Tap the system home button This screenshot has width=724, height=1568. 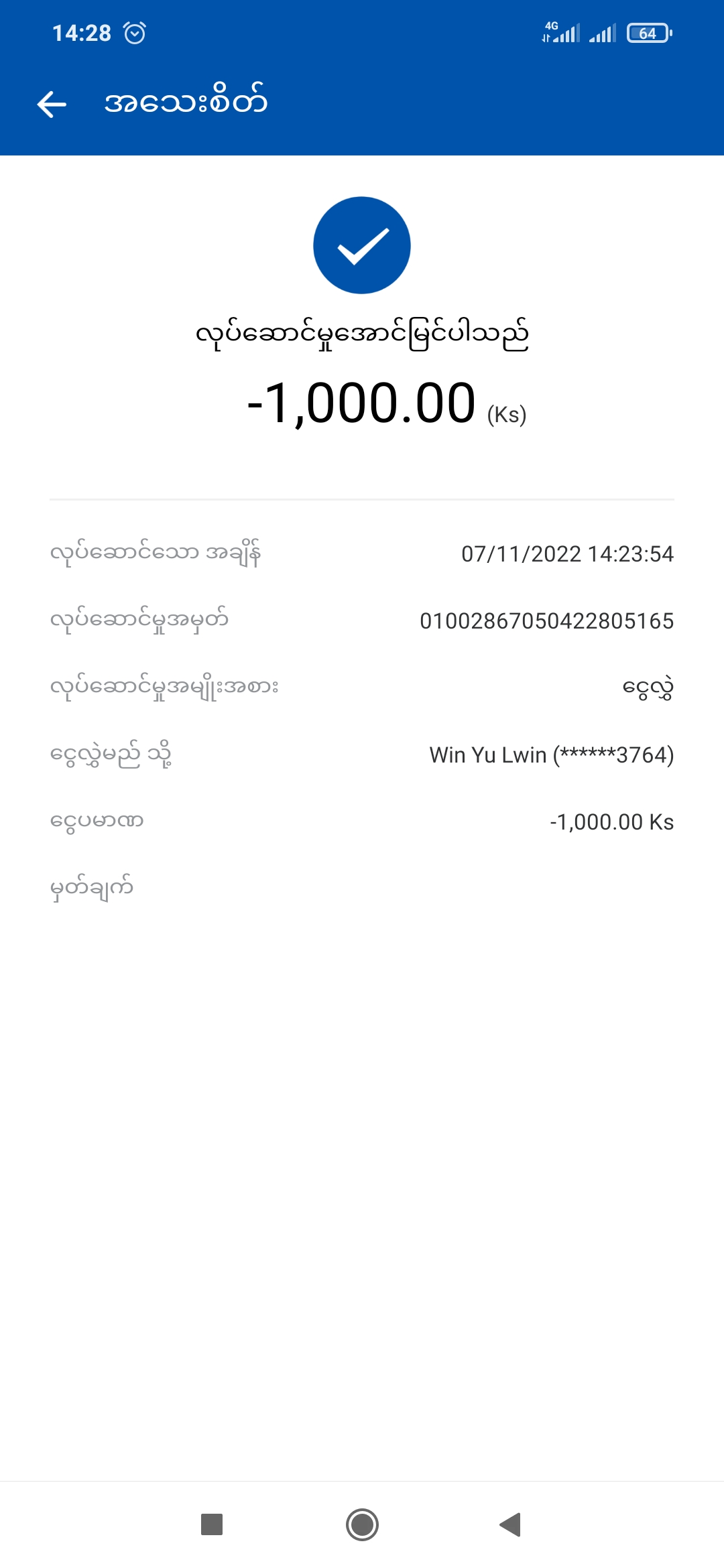[x=362, y=1524]
